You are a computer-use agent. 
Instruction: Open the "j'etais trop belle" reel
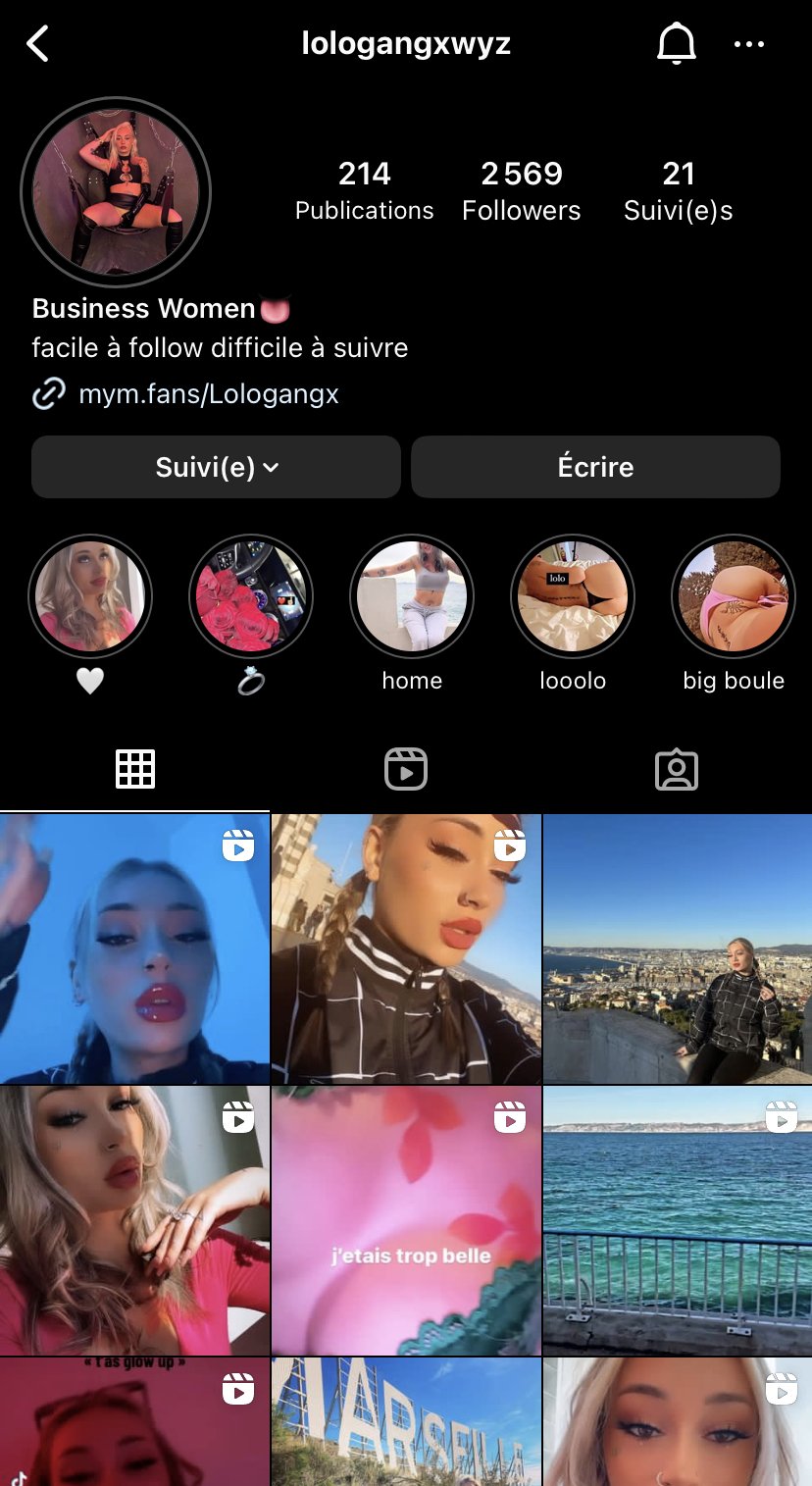click(406, 1220)
